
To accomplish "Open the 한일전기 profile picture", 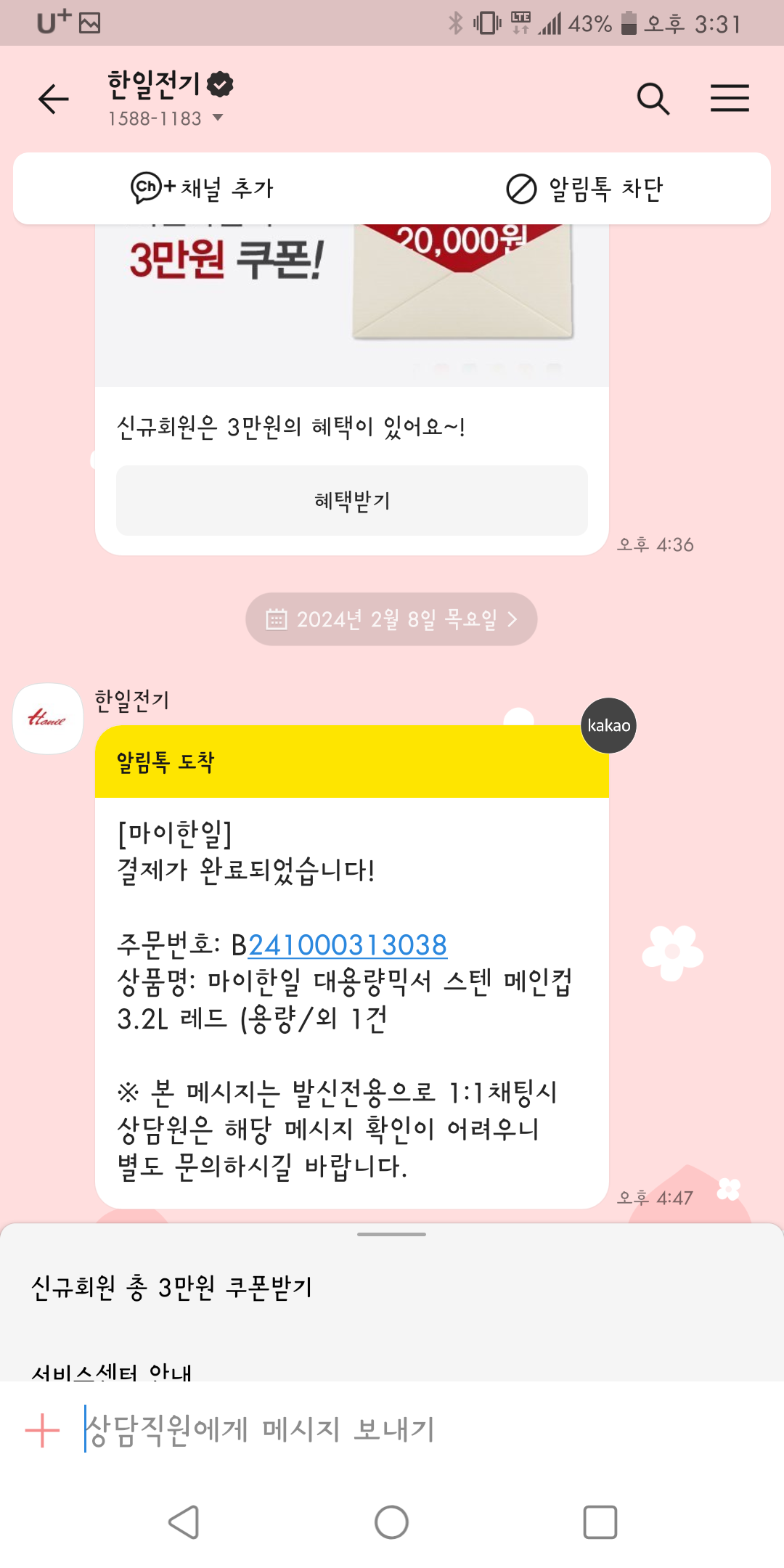I will pyautogui.click(x=48, y=719).
